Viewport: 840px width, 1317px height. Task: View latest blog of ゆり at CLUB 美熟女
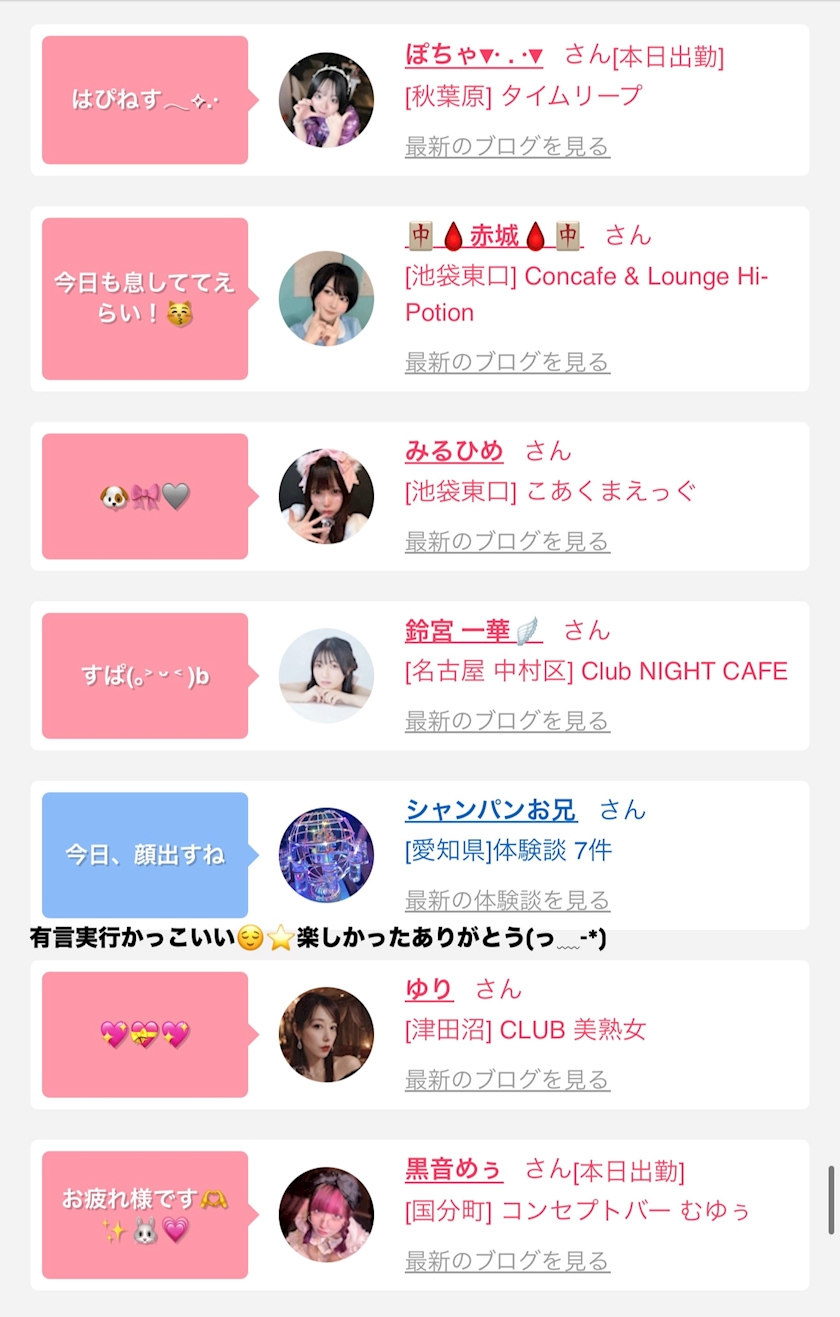[x=507, y=1080]
